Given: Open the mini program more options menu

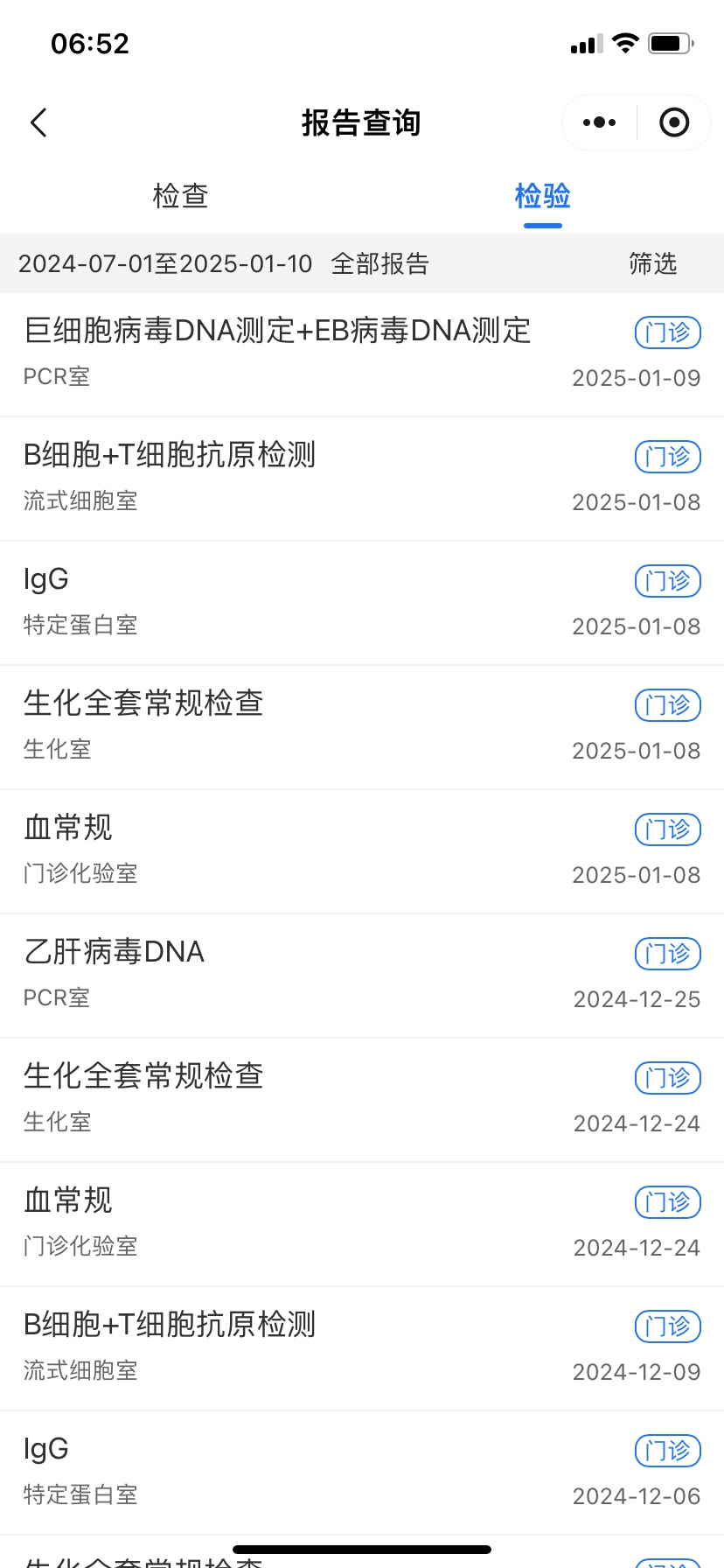Looking at the screenshot, I should coord(599,123).
